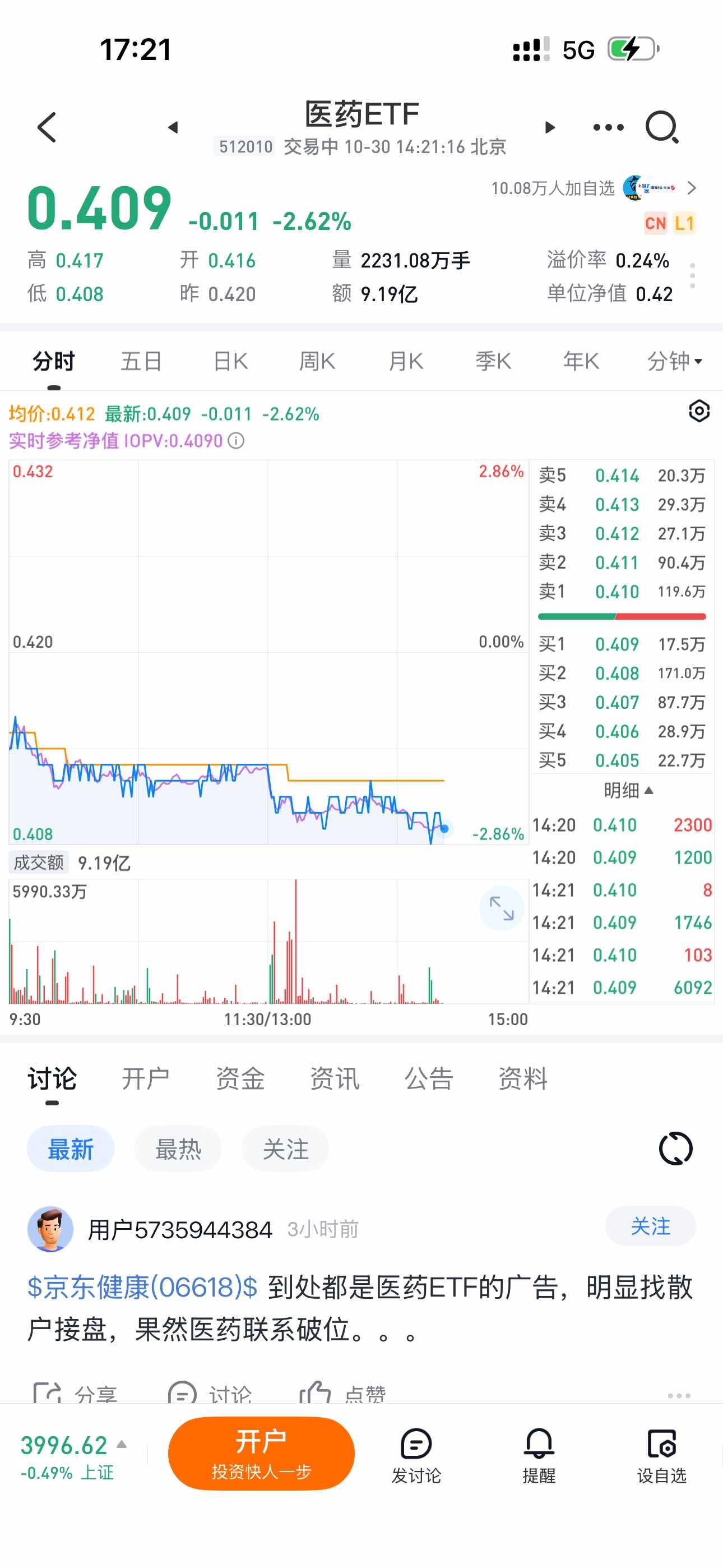Select the 周K chart tab
The image size is (723, 1568).
click(317, 361)
